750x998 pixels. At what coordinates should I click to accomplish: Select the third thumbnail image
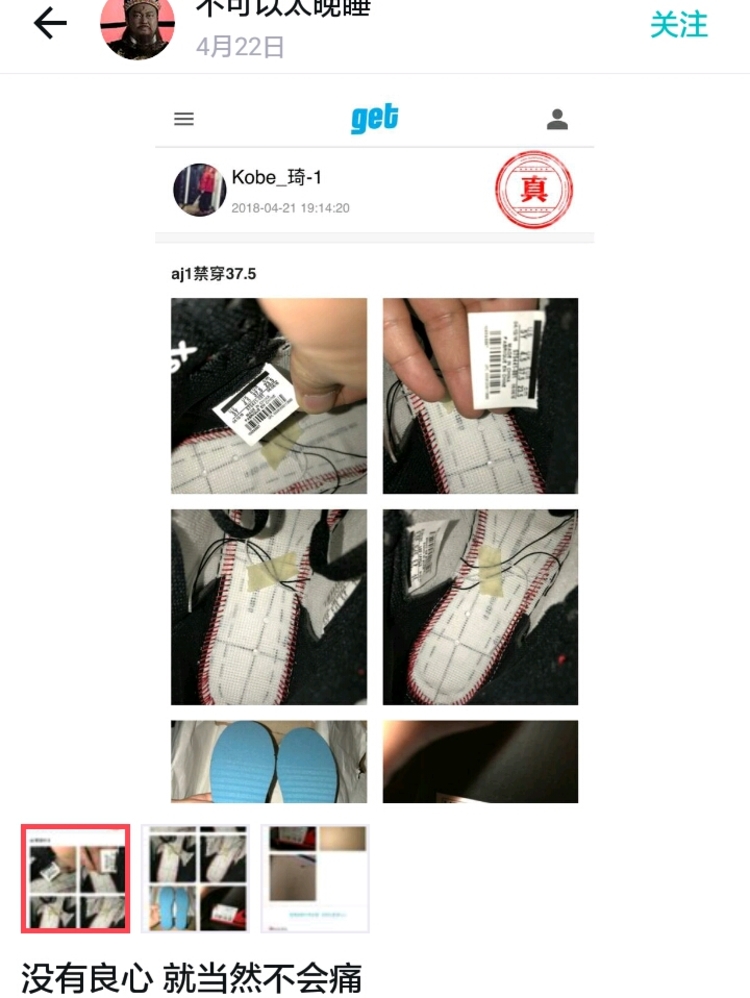[315, 879]
